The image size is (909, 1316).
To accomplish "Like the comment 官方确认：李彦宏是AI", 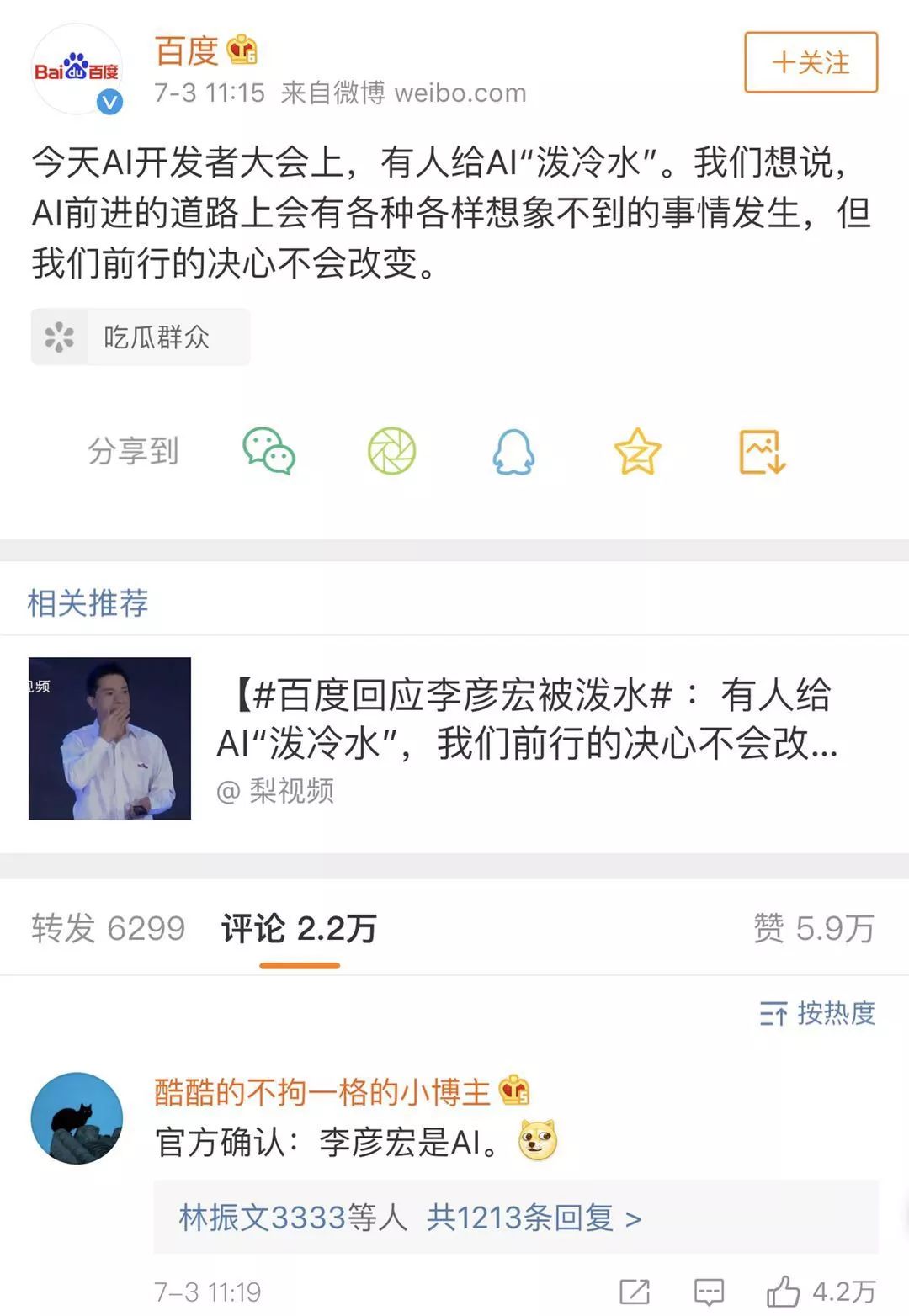I will (784, 1292).
